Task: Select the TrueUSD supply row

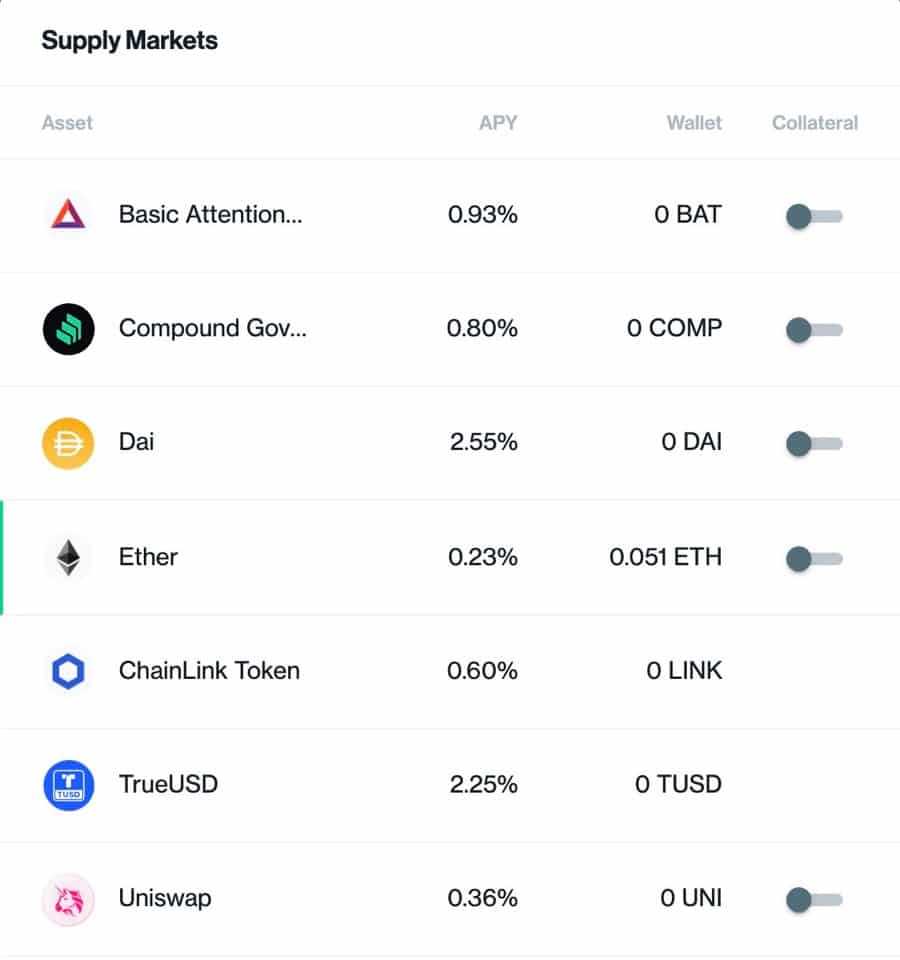Action: click(168, 784)
